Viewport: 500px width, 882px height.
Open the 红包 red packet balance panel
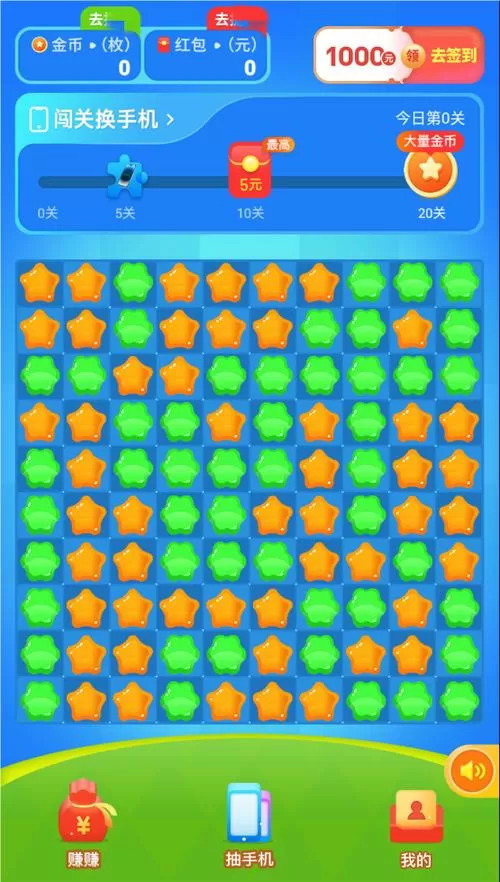[206, 55]
